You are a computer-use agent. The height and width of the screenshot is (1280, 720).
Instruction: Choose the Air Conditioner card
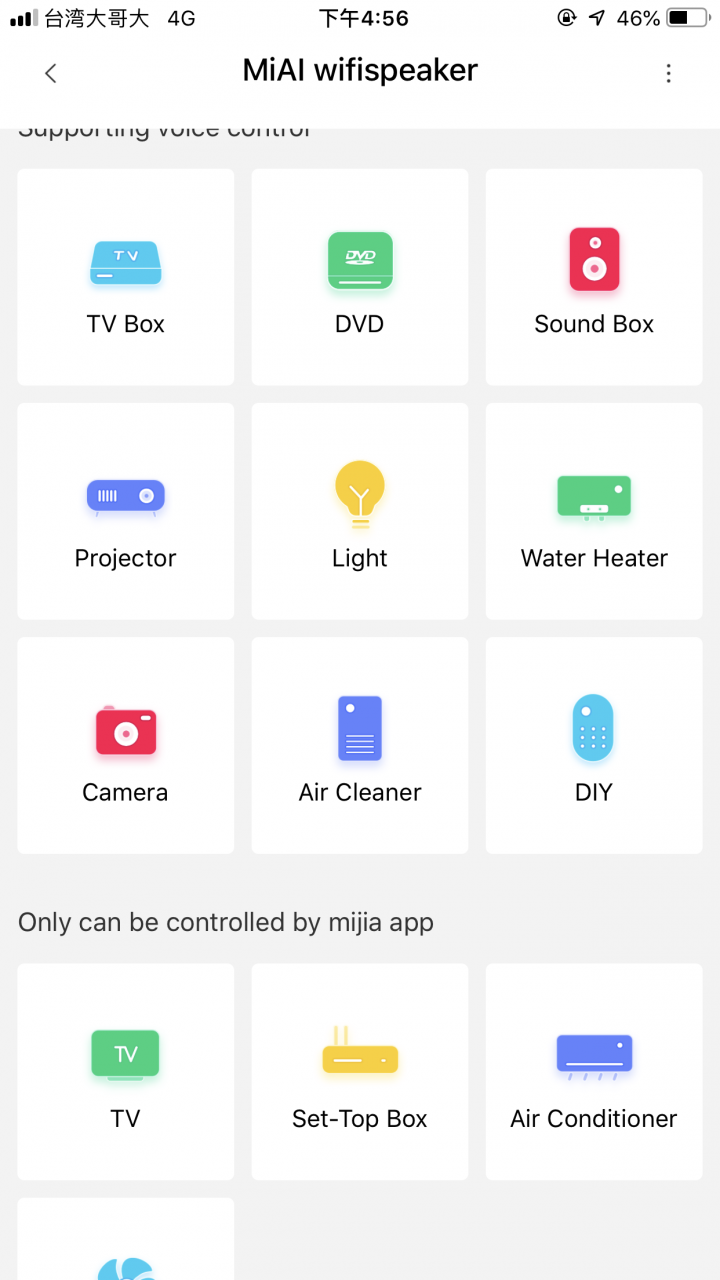(594, 1072)
